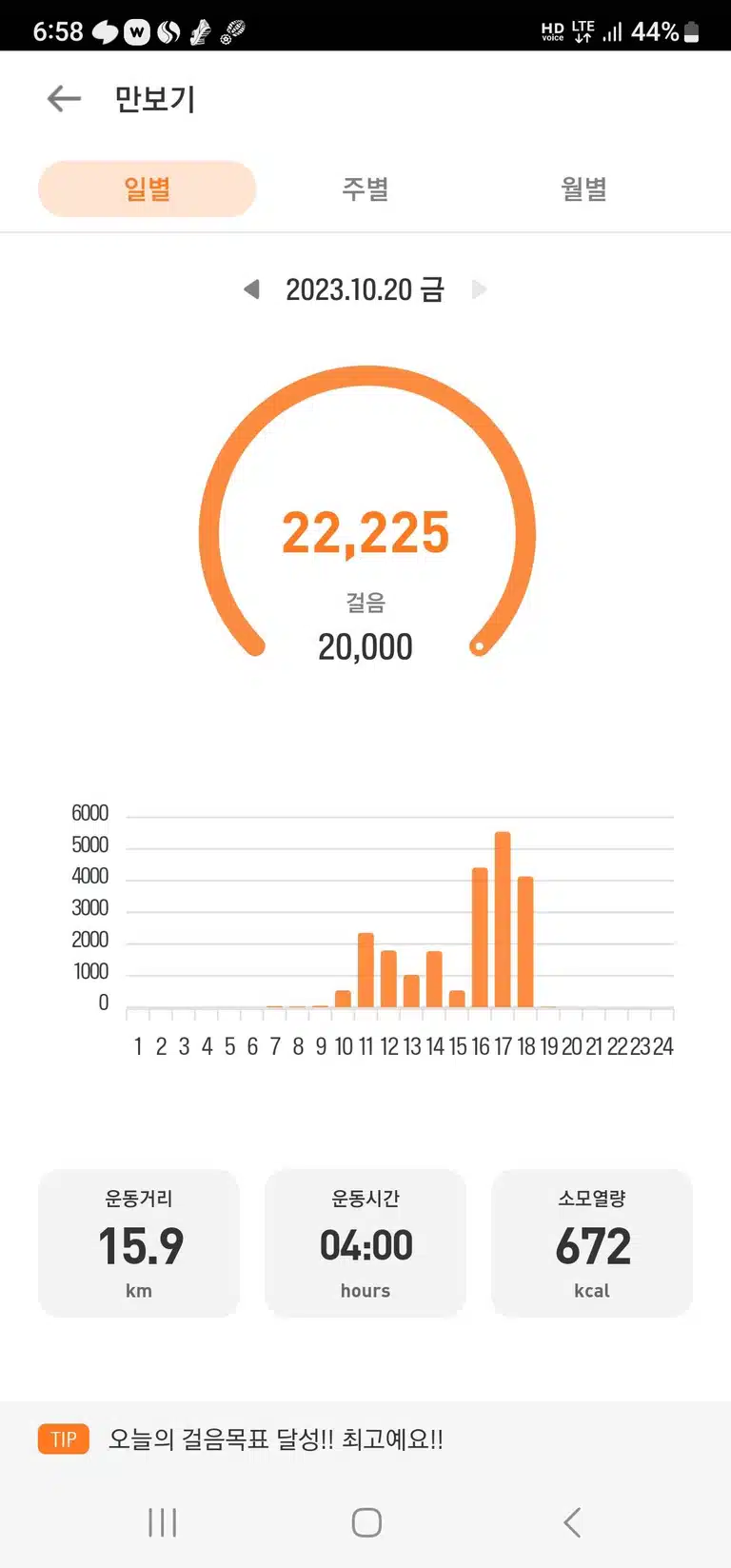Show the previous day's step data
The width and height of the screenshot is (731, 1568).
pyautogui.click(x=252, y=289)
